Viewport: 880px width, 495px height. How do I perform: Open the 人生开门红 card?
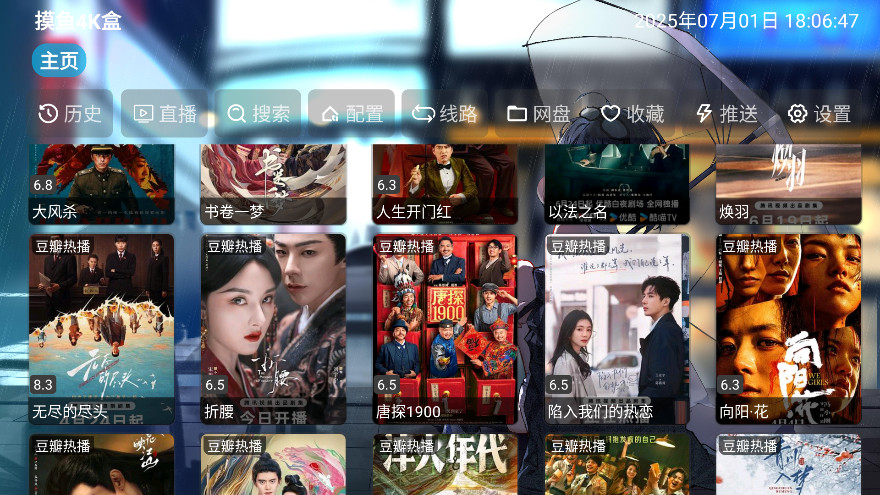tap(445, 184)
